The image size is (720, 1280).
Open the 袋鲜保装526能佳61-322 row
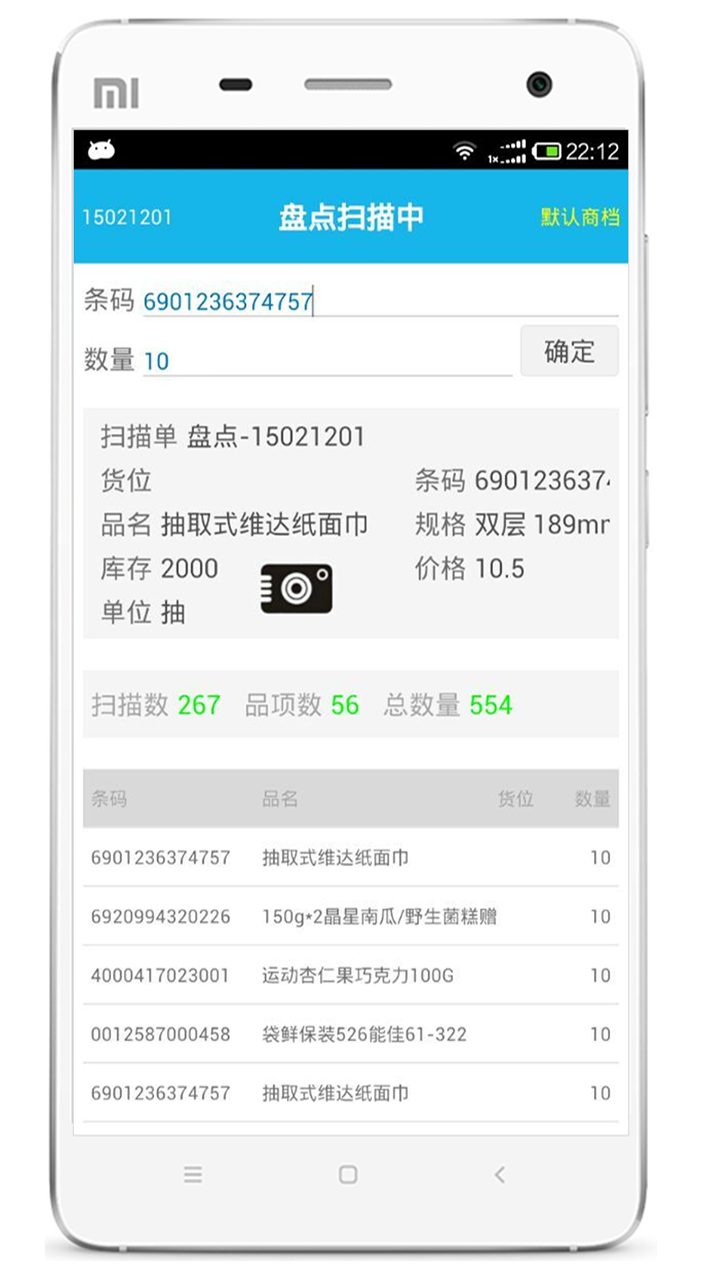pos(350,1034)
